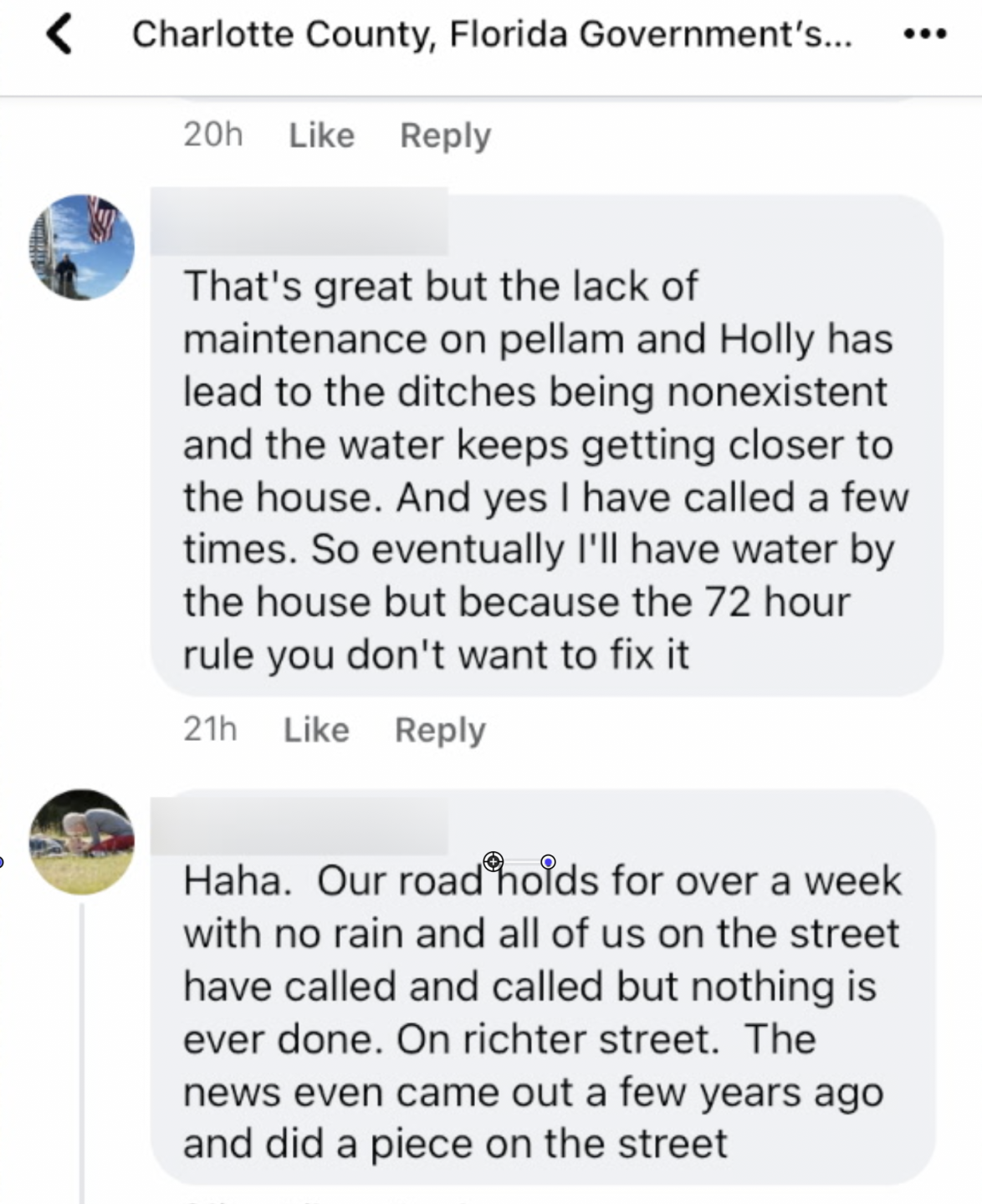Go back using the top-left arrow

pos(59,34)
